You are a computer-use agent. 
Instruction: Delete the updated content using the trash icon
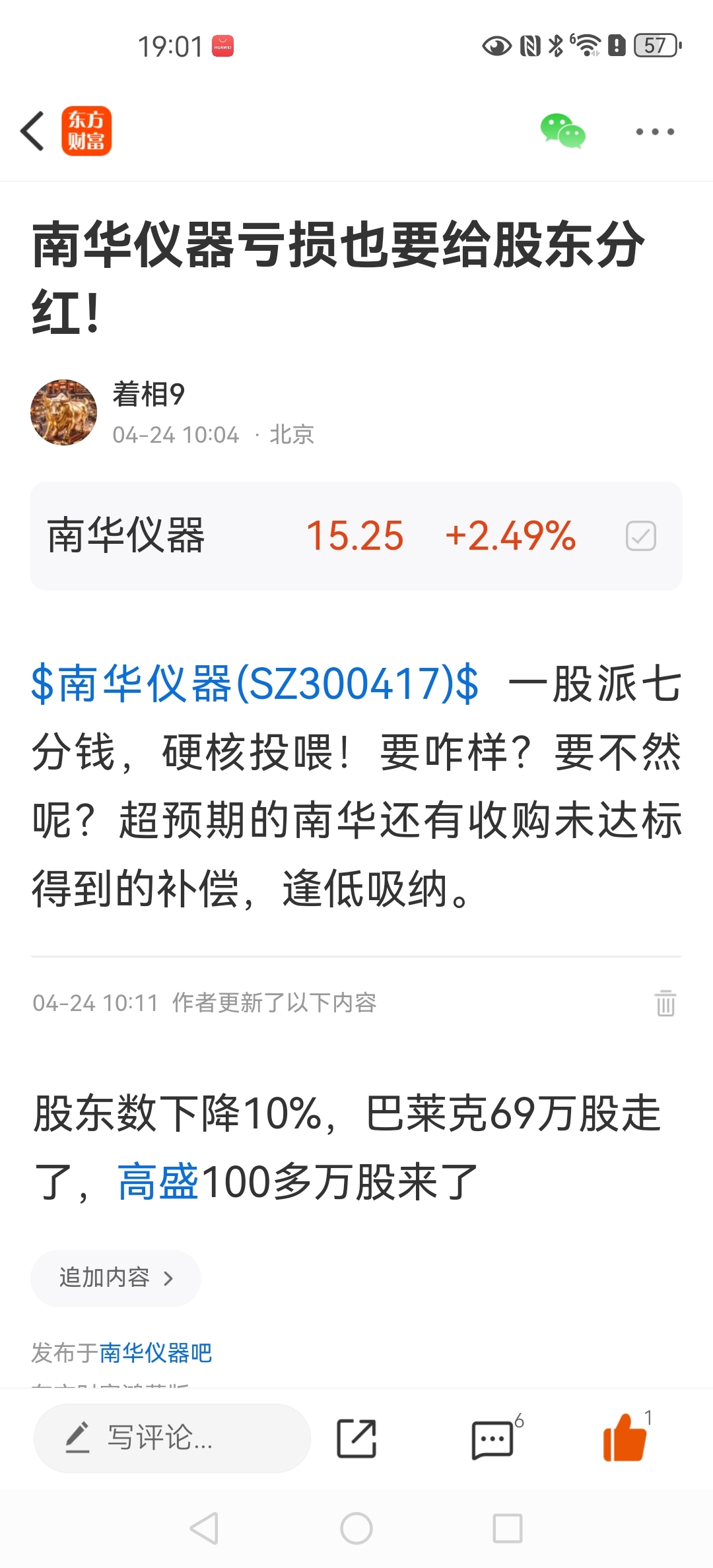pyautogui.click(x=665, y=1003)
